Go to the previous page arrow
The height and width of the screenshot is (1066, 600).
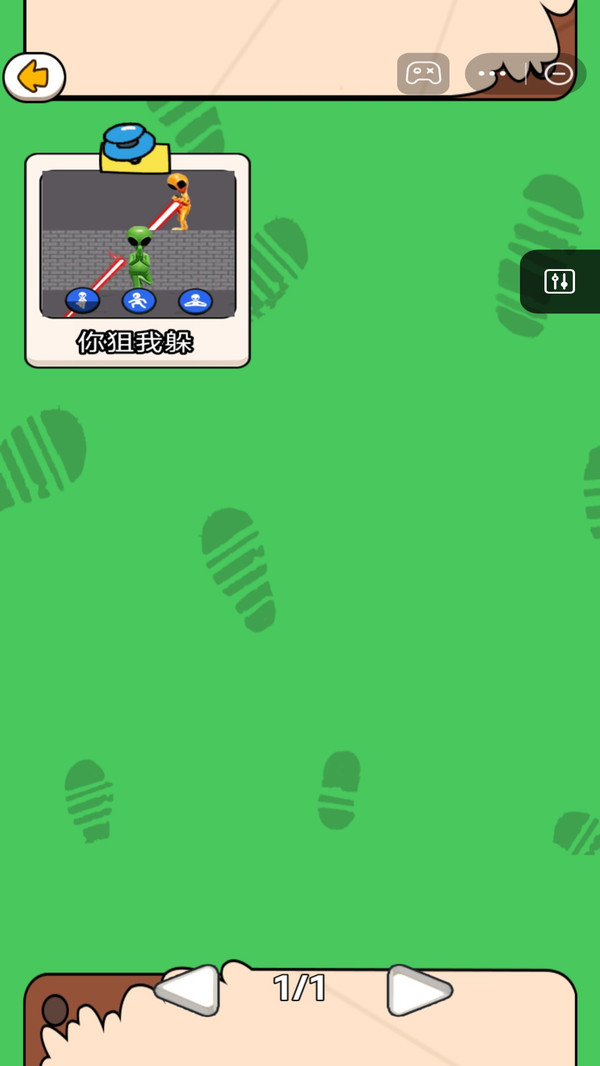click(x=188, y=990)
